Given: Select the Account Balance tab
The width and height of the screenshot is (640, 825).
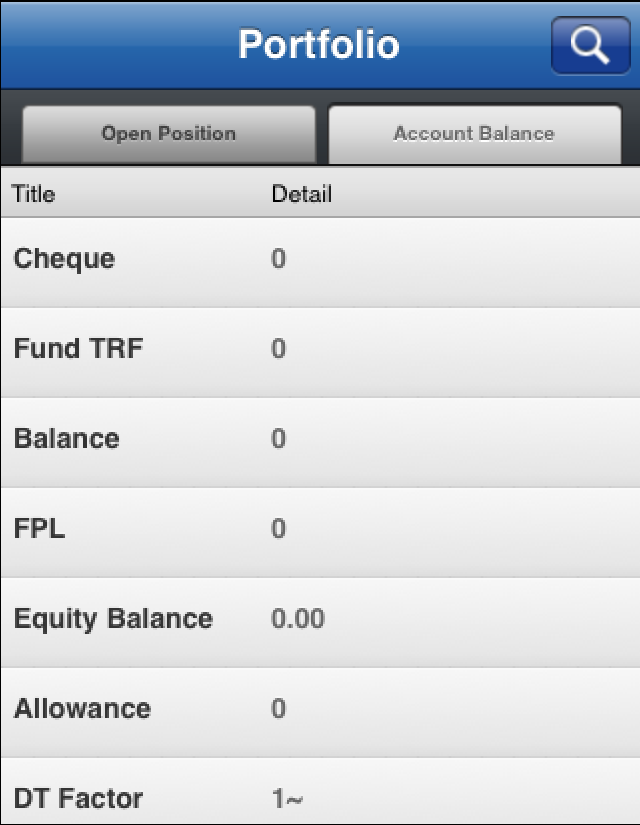Looking at the screenshot, I should [474, 134].
